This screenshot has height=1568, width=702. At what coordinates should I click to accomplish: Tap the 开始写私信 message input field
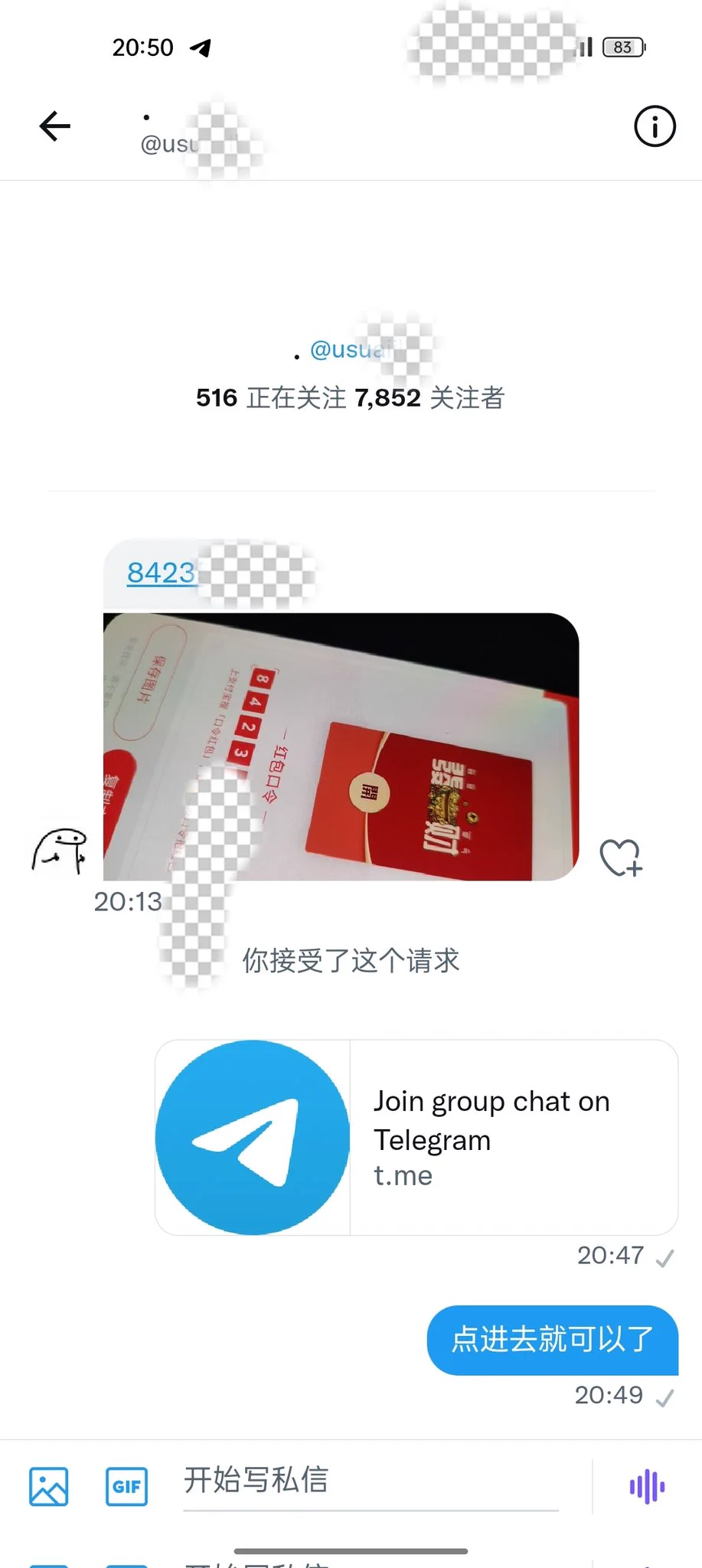[x=367, y=1481]
